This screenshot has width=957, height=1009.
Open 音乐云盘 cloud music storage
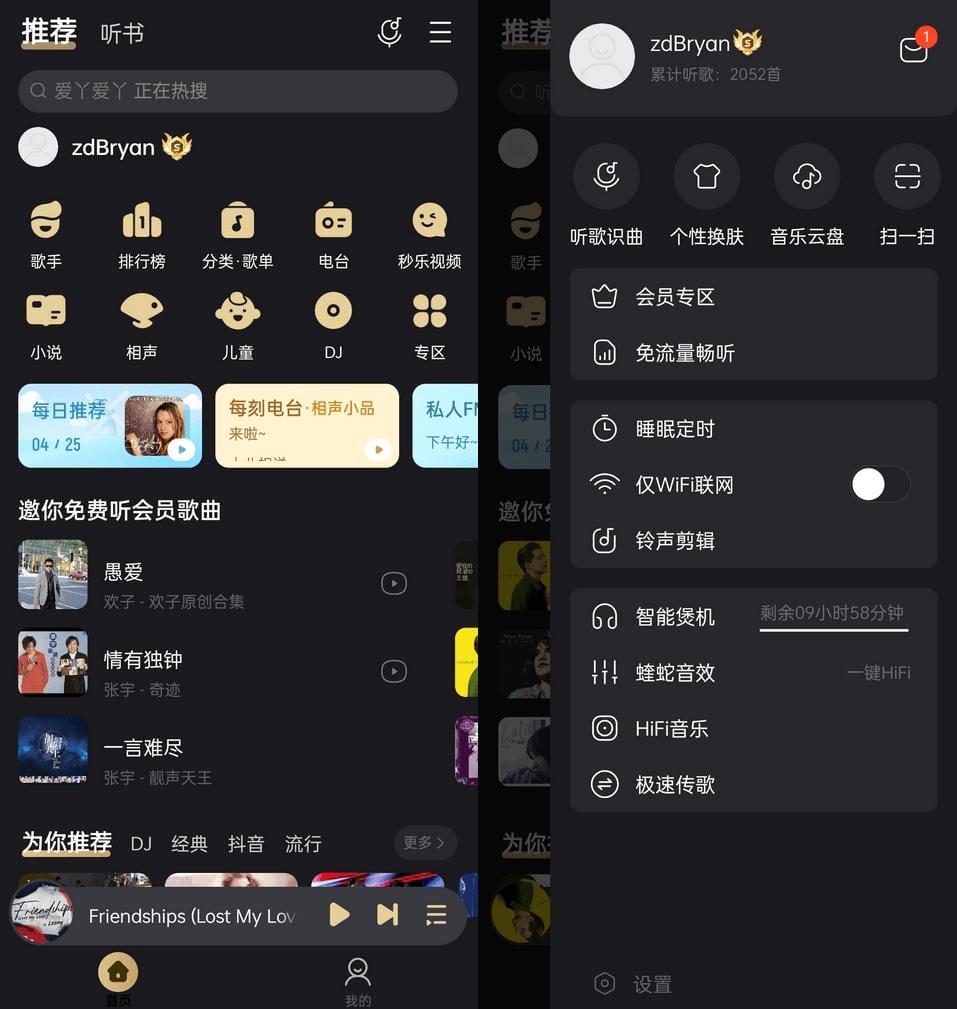point(807,195)
